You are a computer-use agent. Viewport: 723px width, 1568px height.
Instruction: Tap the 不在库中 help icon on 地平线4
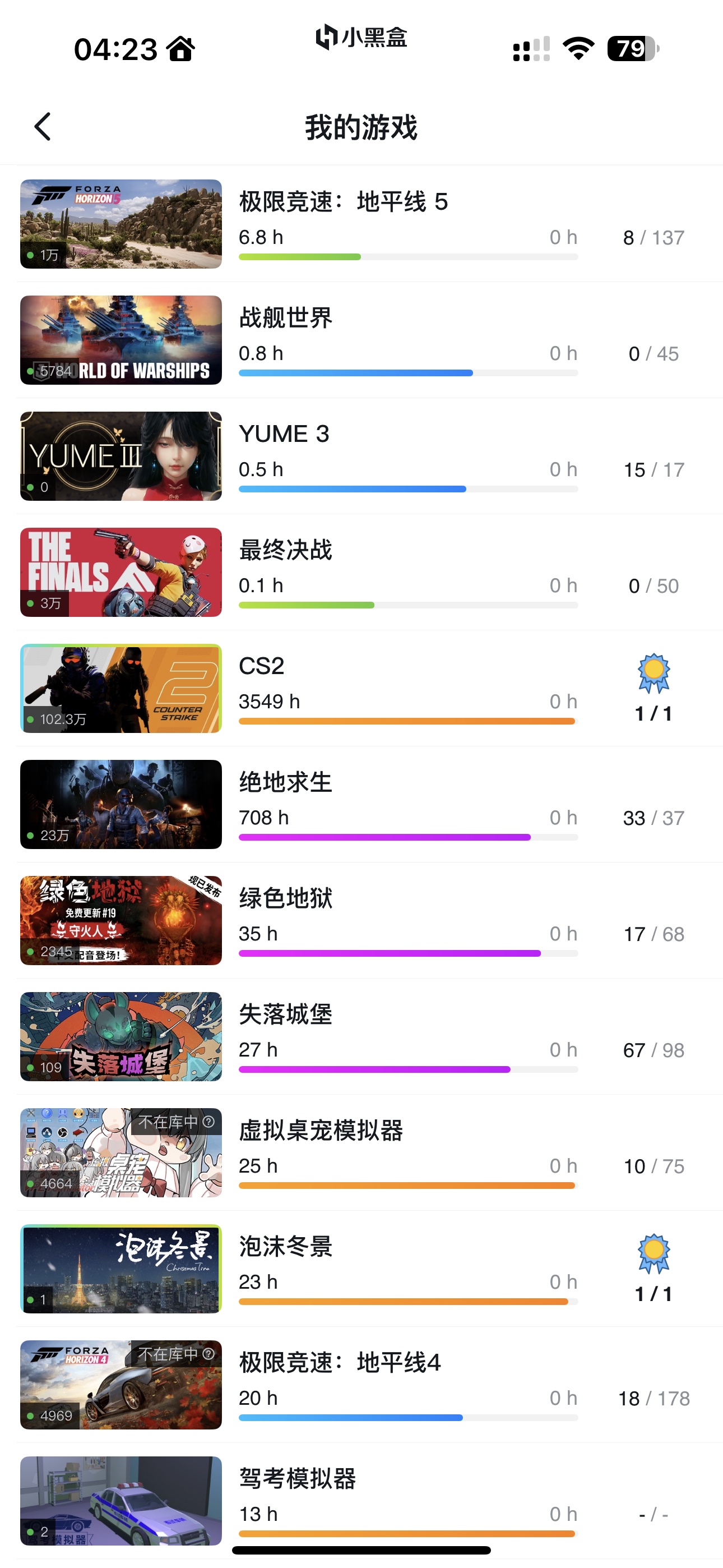point(208,1354)
